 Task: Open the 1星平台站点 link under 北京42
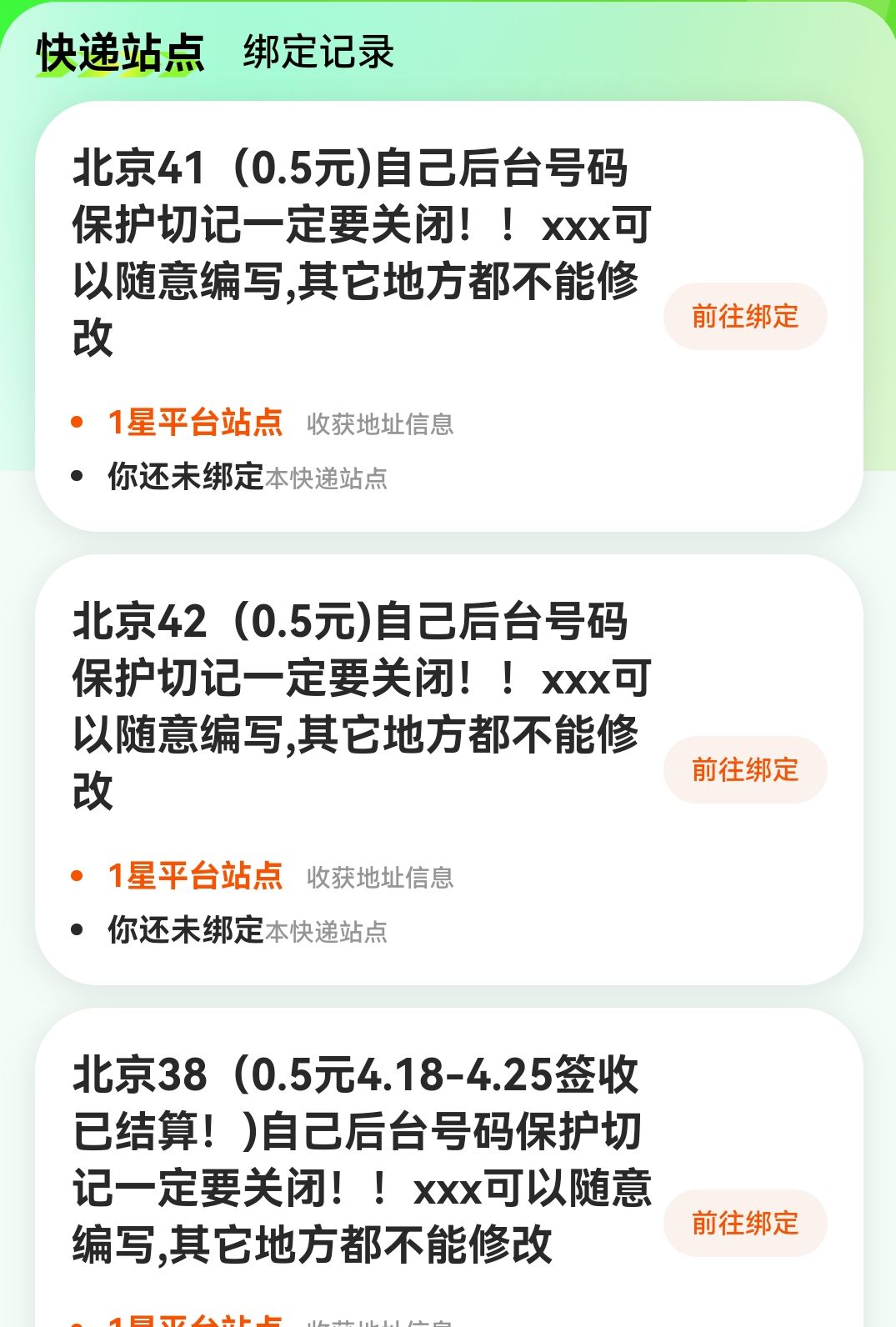click(196, 878)
